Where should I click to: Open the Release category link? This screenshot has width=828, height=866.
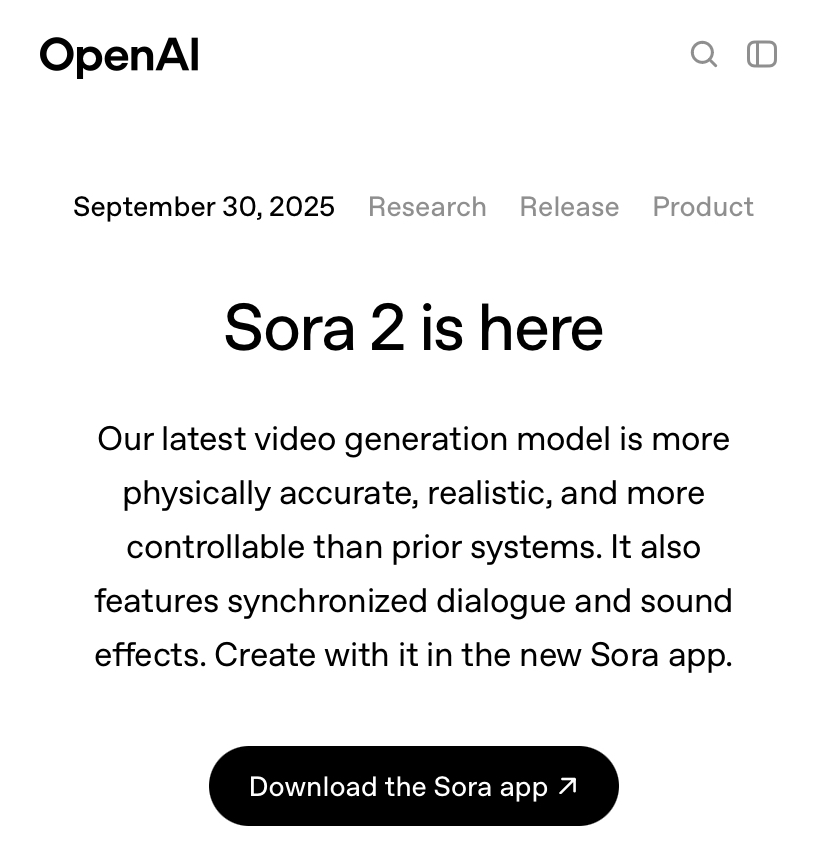tap(569, 207)
